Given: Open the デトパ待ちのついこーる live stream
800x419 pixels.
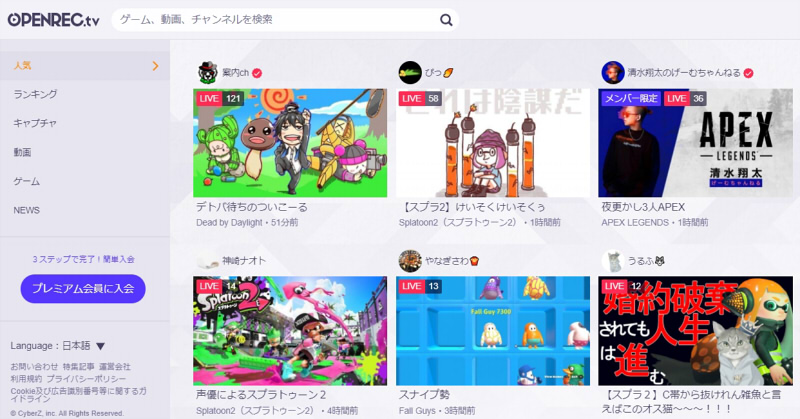Looking at the screenshot, I should [290, 143].
